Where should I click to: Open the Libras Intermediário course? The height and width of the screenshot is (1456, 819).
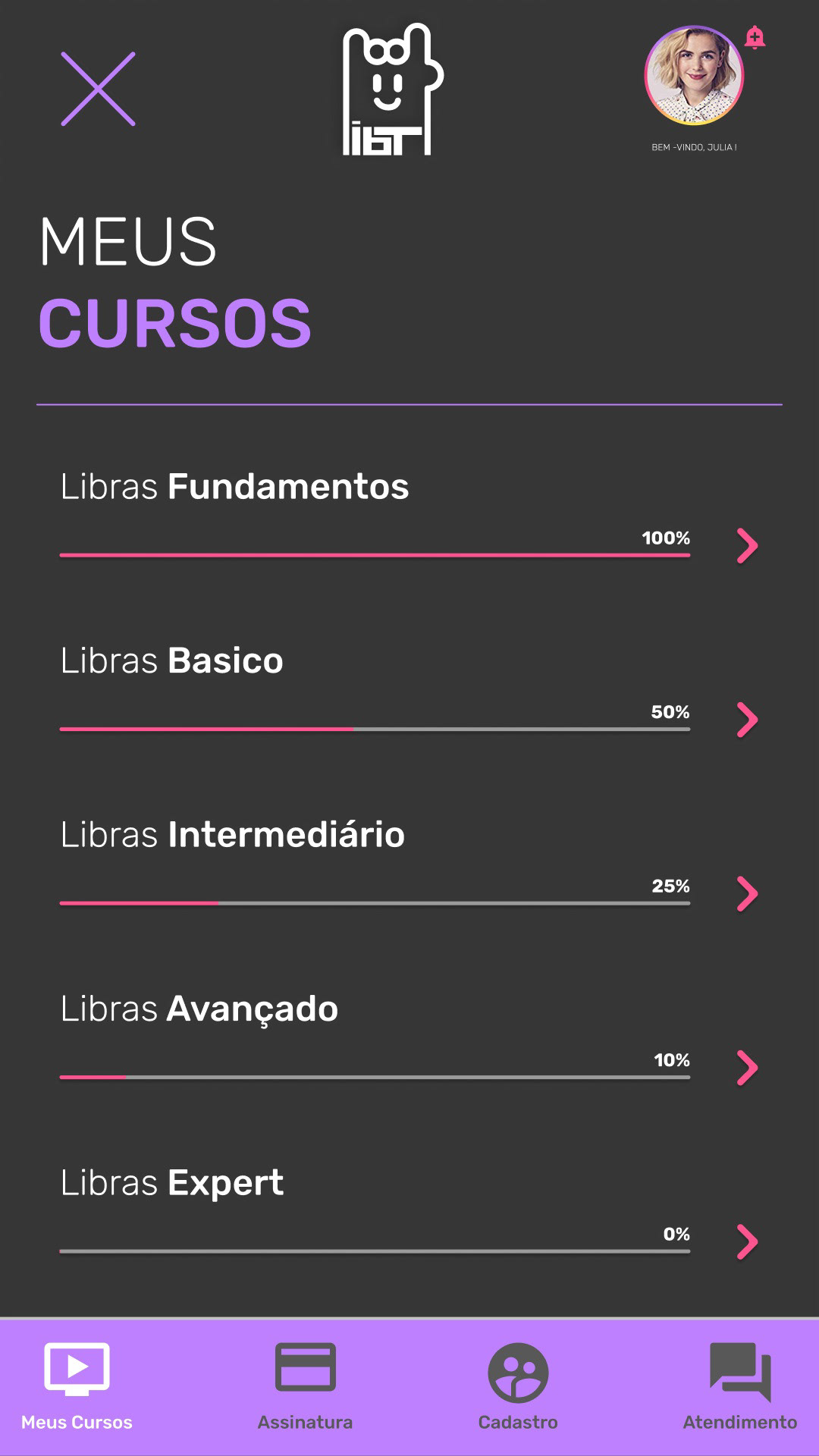(409, 864)
